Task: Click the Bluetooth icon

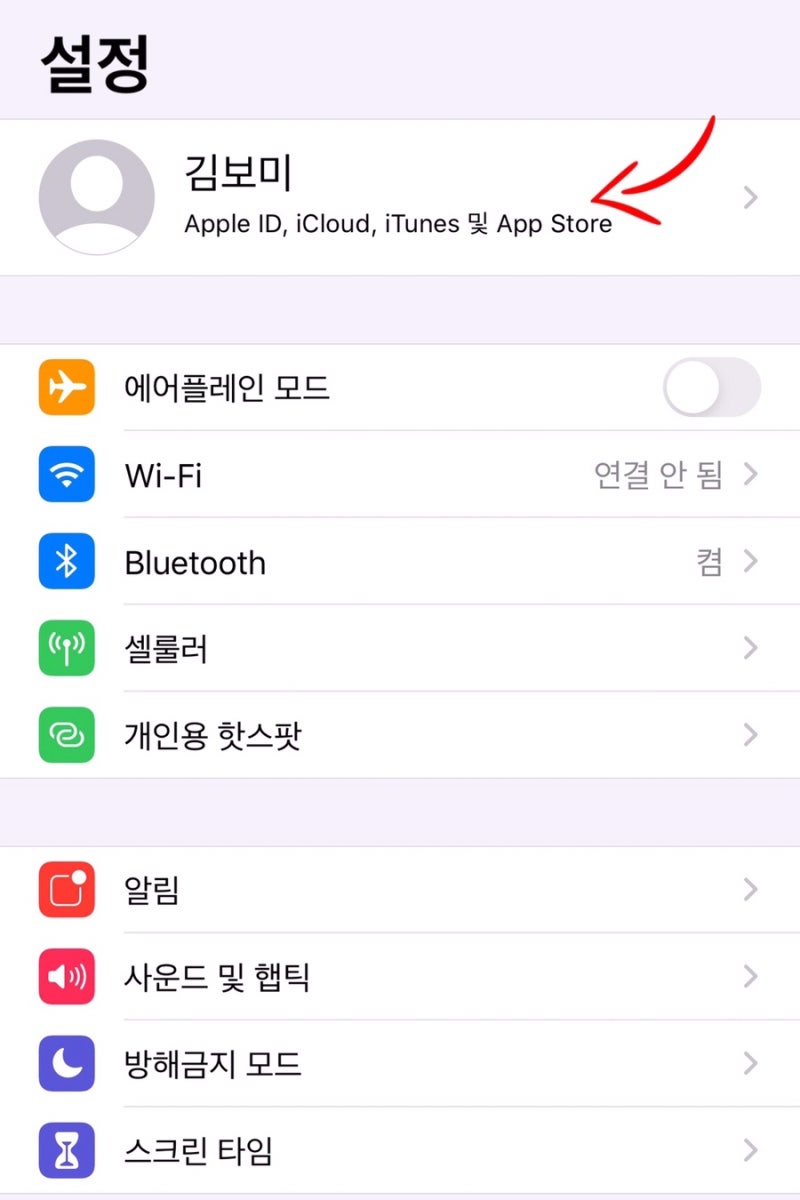Action: [65, 561]
